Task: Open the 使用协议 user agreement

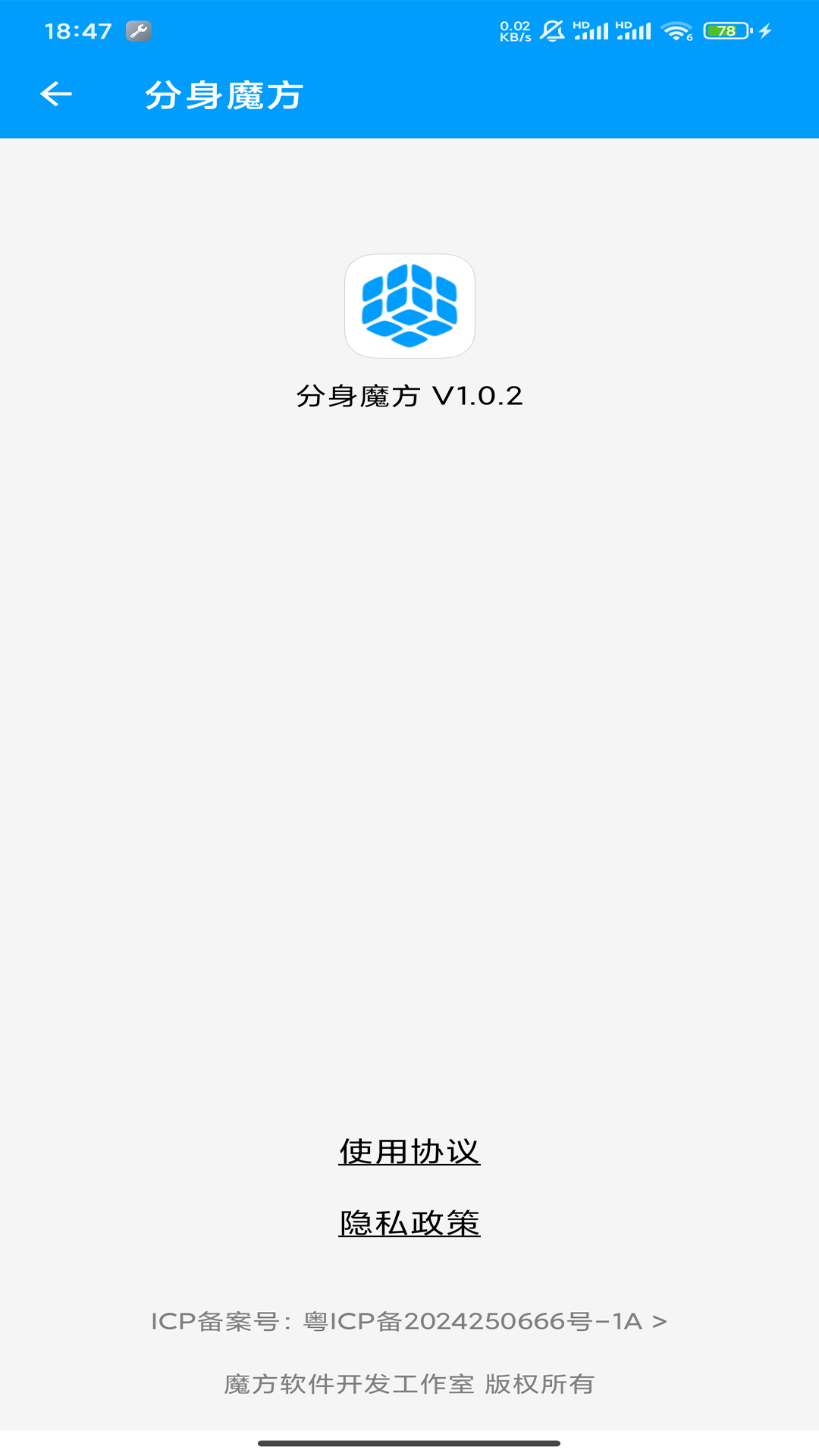Action: click(409, 1150)
